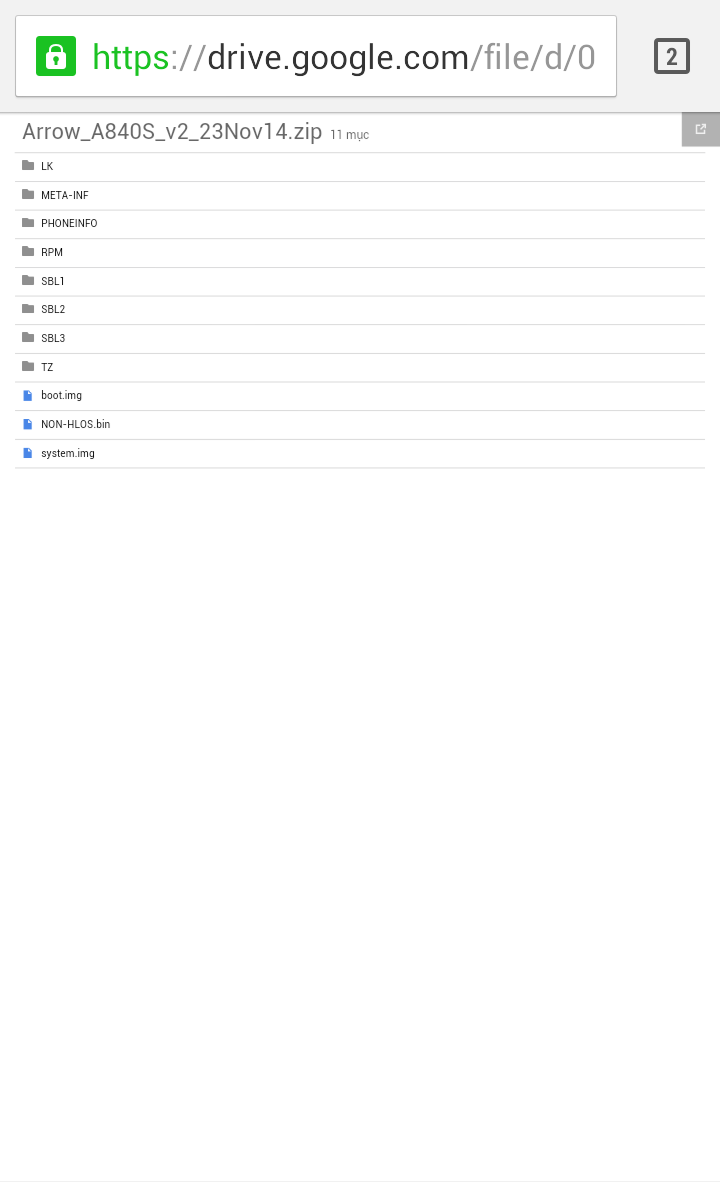Open the RPM folder
The width and height of the screenshot is (720, 1182).
tap(51, 252)
